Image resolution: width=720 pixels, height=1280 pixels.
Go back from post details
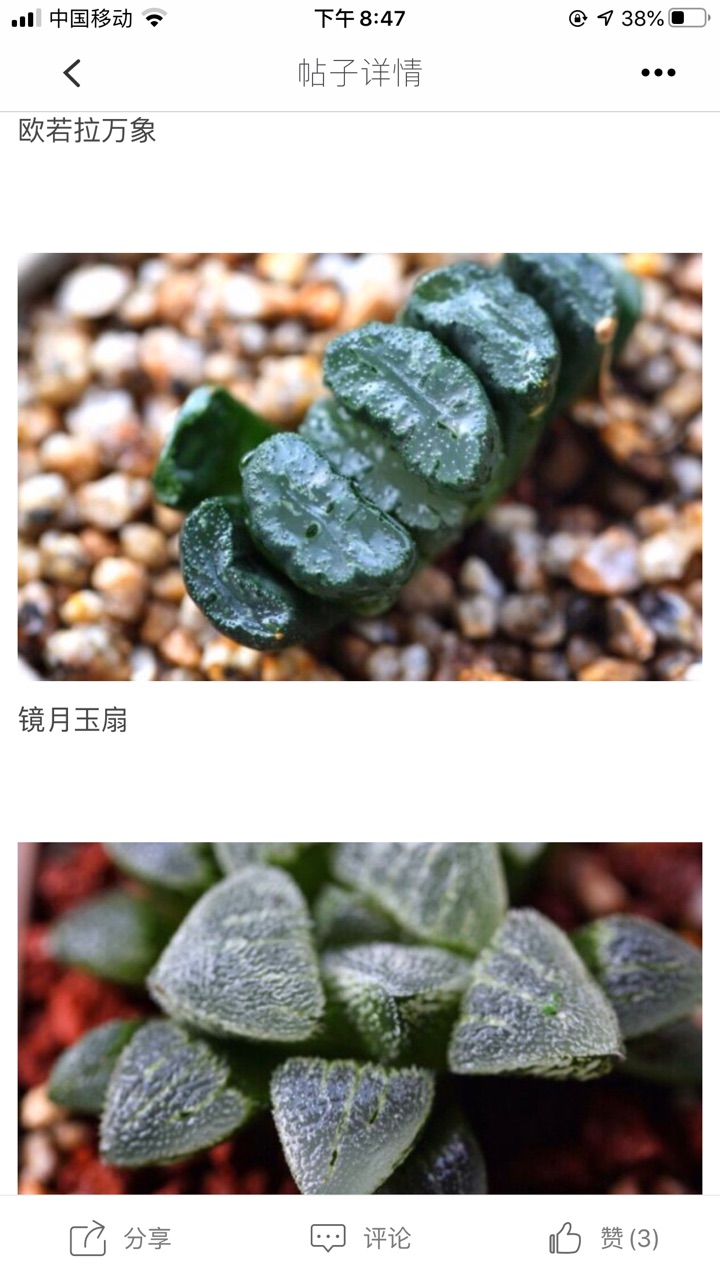[x=72, y=73]
